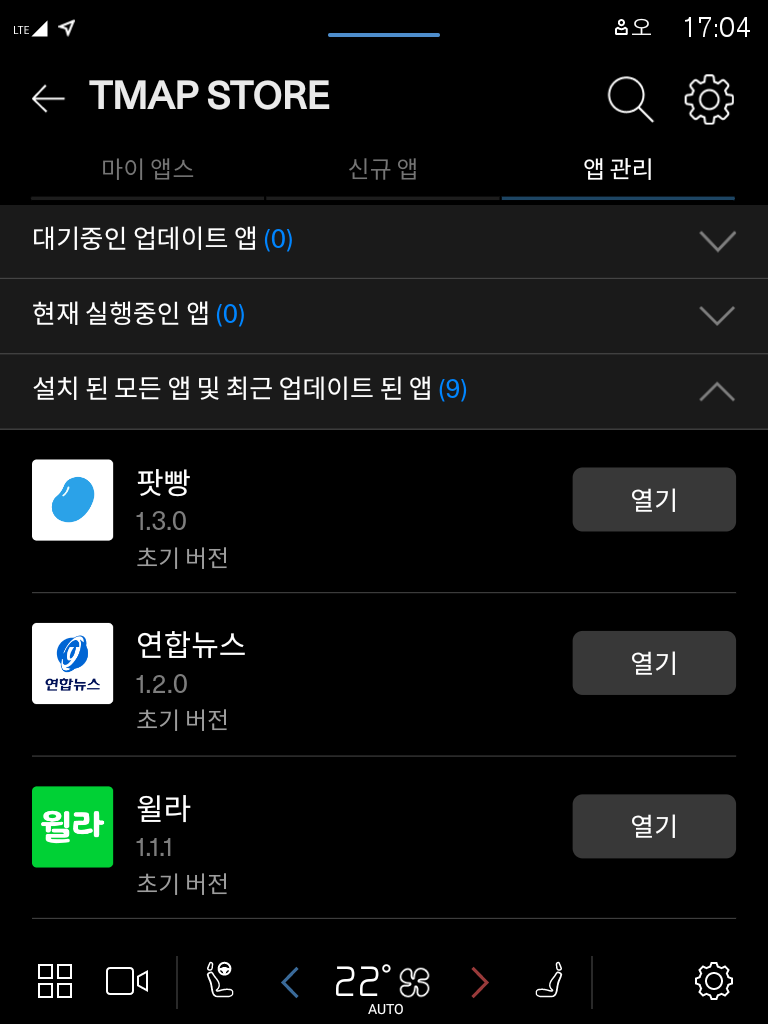Select the 팟빵 app icon
Screen dimensions: 768x1024
pyautogui.click(x=72, y=499)
